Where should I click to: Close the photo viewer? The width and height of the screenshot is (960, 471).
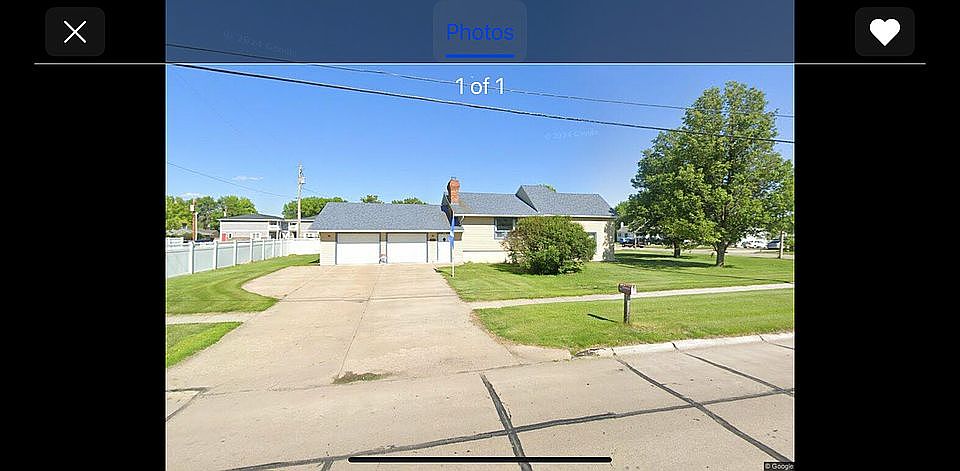[x=75, y=32]
